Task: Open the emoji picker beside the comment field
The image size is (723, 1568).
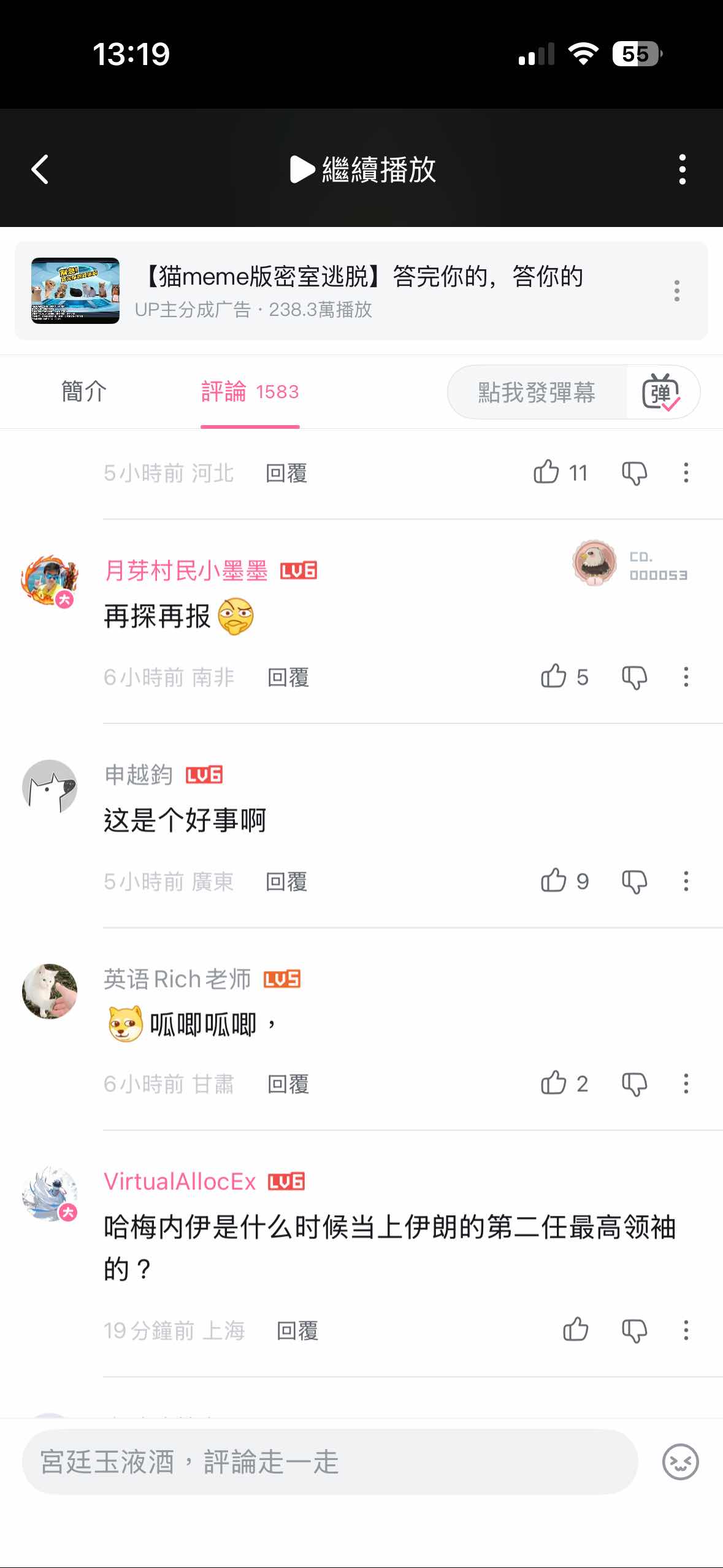Action: point(680,1462)
